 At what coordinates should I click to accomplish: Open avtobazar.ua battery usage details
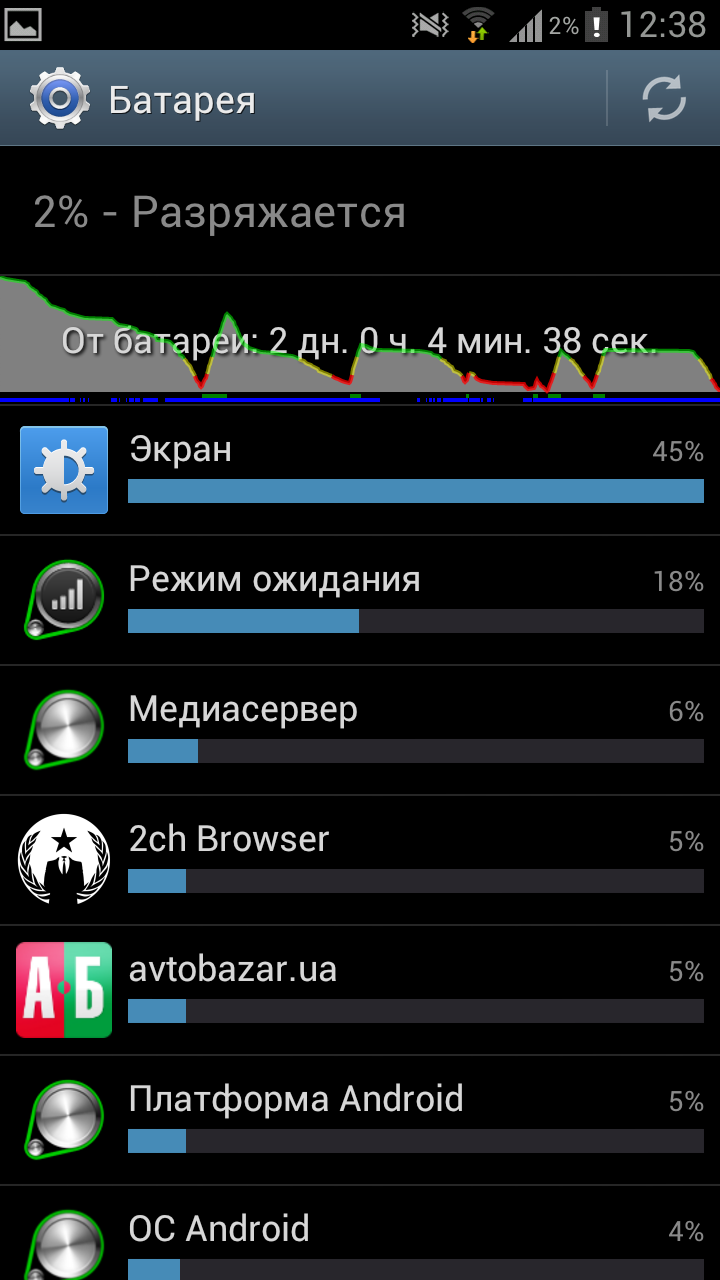click(x=360, y=990)
